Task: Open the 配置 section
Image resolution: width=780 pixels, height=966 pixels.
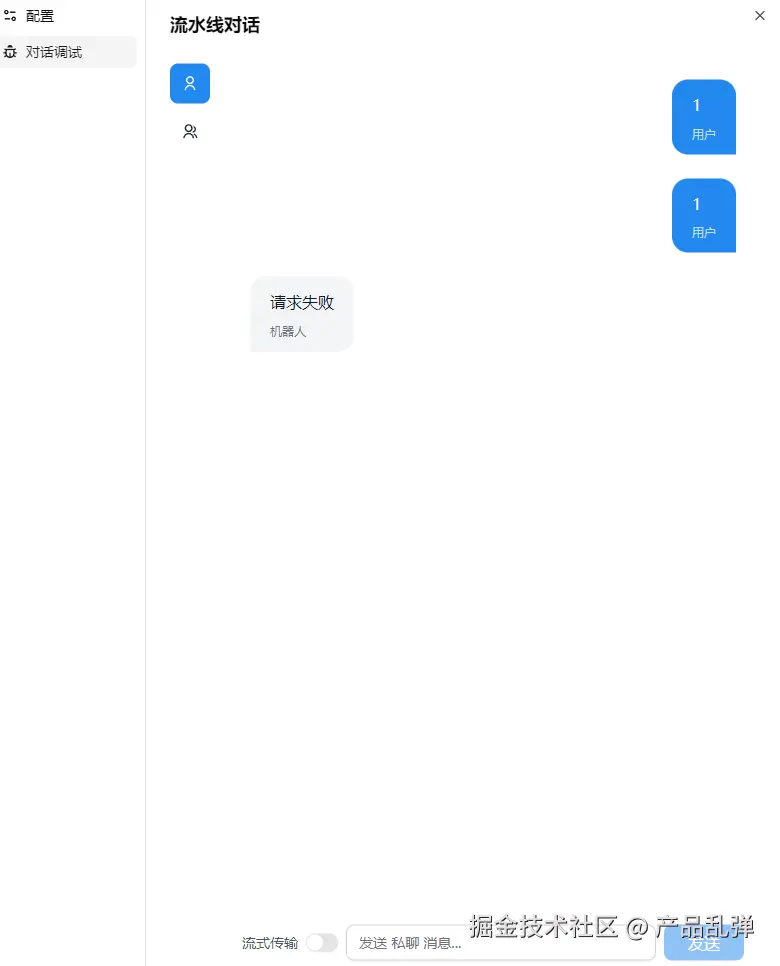Action: click(x=40, y=17)
